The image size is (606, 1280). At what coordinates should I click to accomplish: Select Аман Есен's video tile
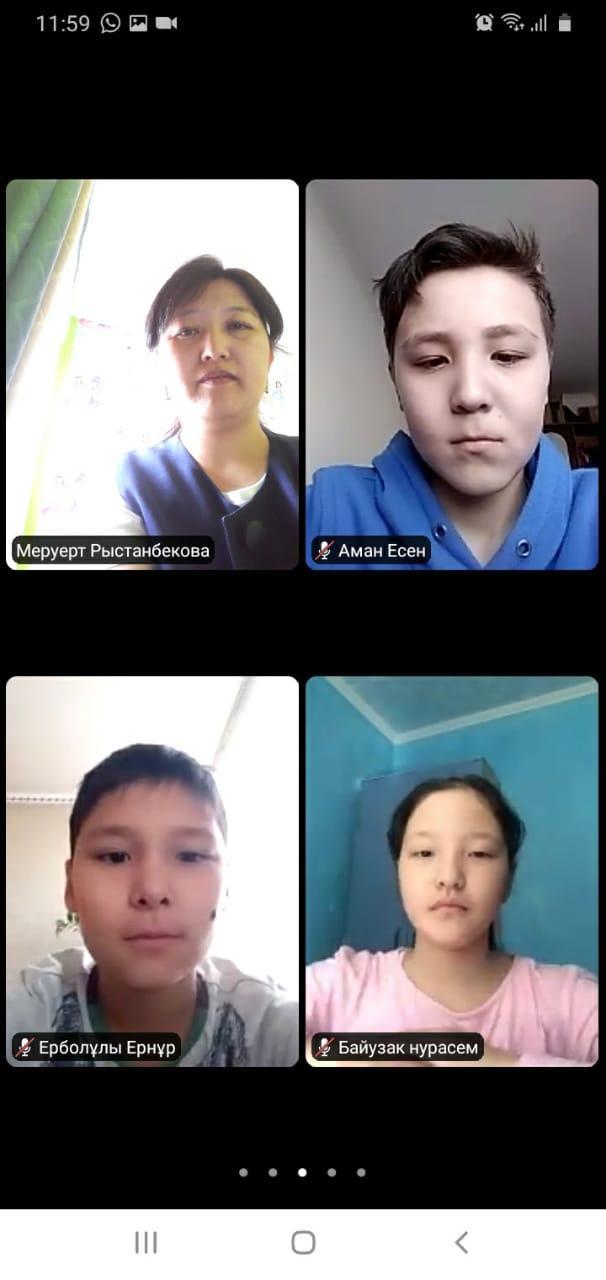pyautogui.click(x=452, y=374)
